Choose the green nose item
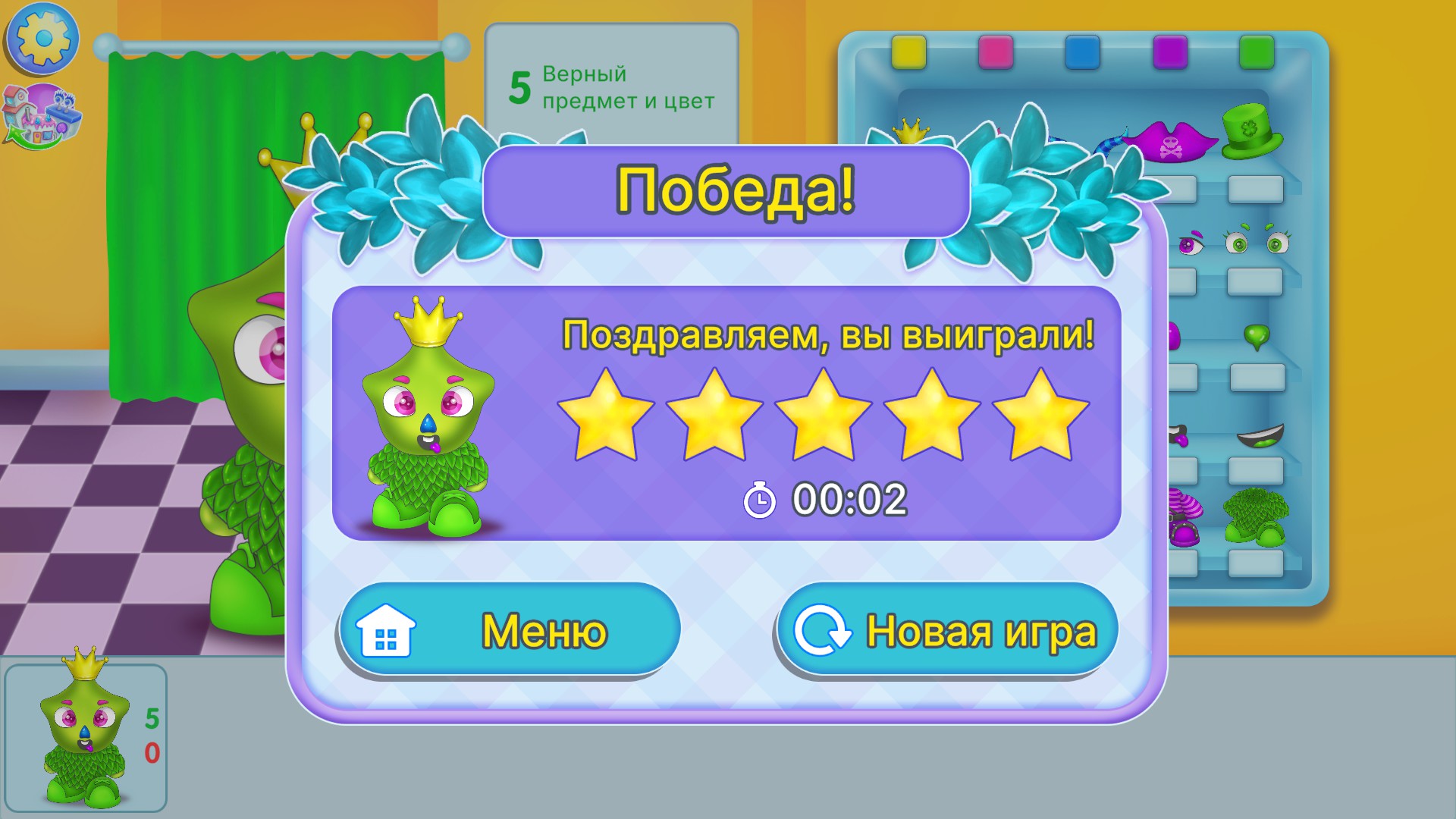Viewport: 1456px width, 819px height. pyautogui.click(x=1257, y=336)
